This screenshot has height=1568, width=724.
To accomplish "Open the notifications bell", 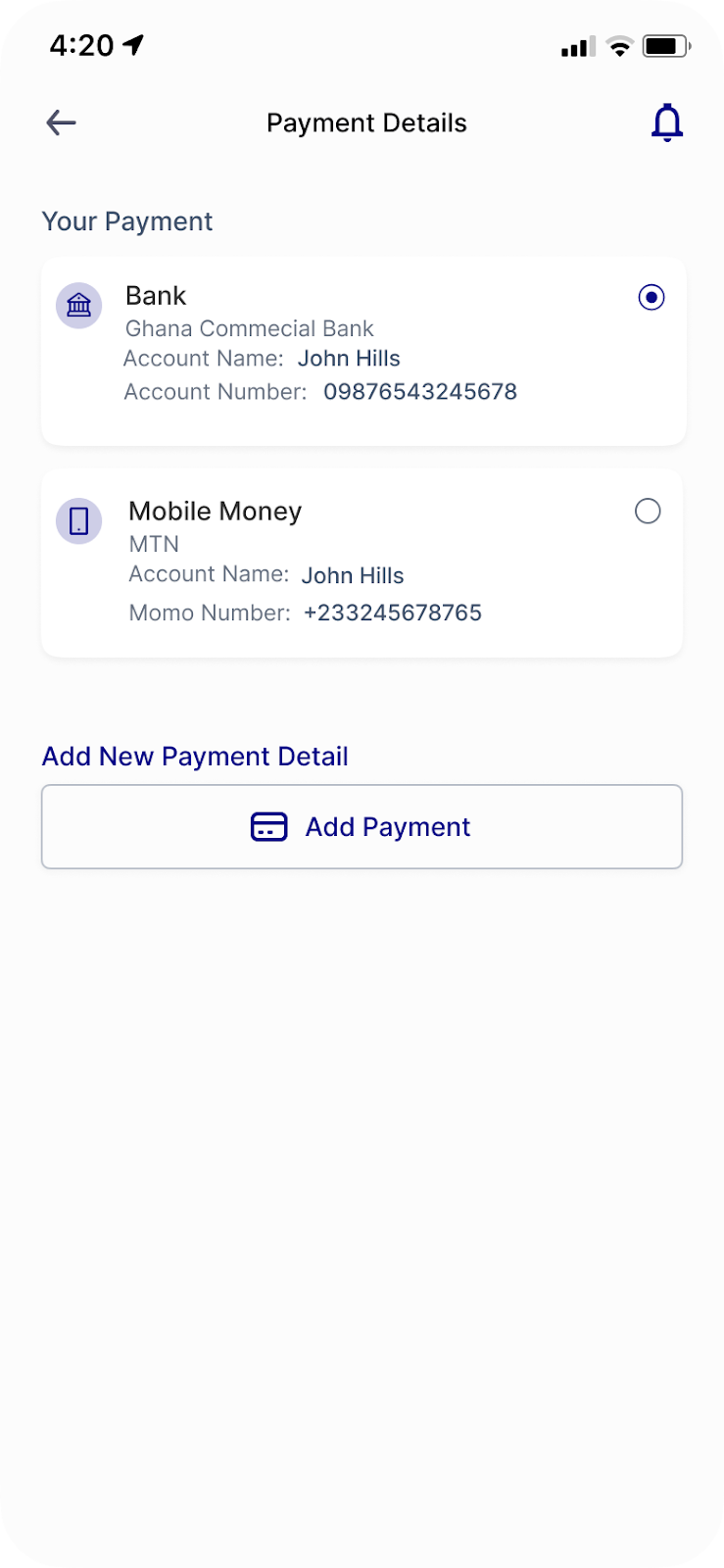I will pyautogui.click(x=666, y=122).
